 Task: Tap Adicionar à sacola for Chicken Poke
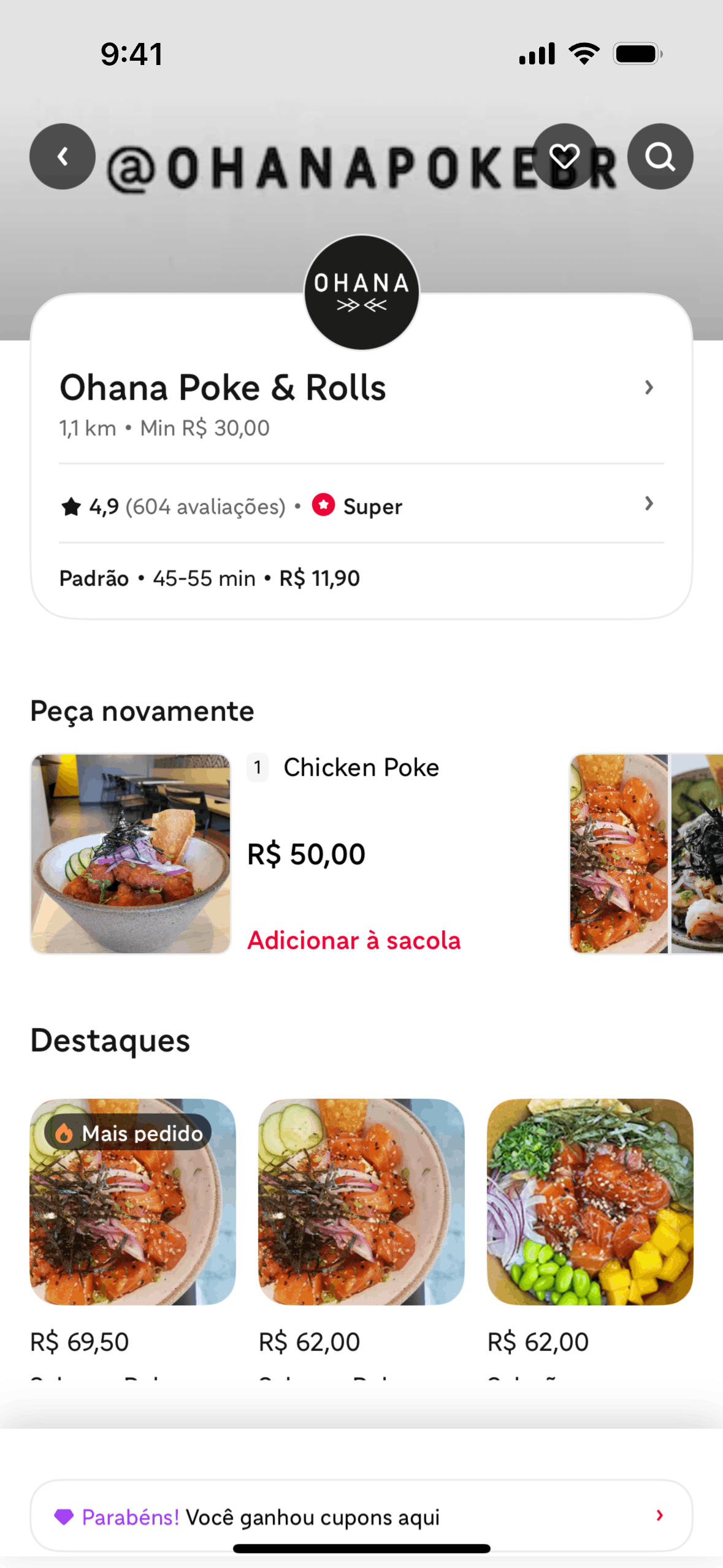coord(354,940)
